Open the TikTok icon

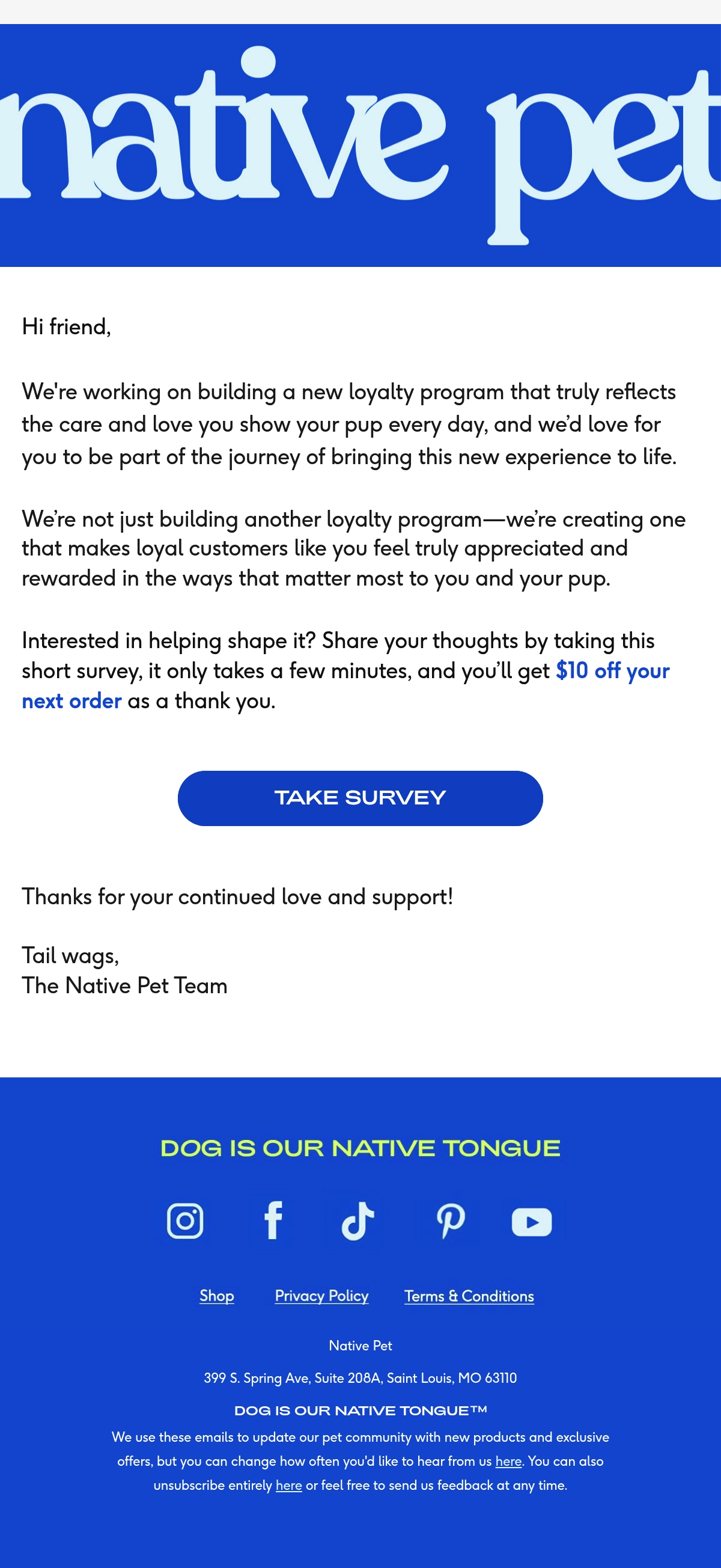tap(357, 1221)
